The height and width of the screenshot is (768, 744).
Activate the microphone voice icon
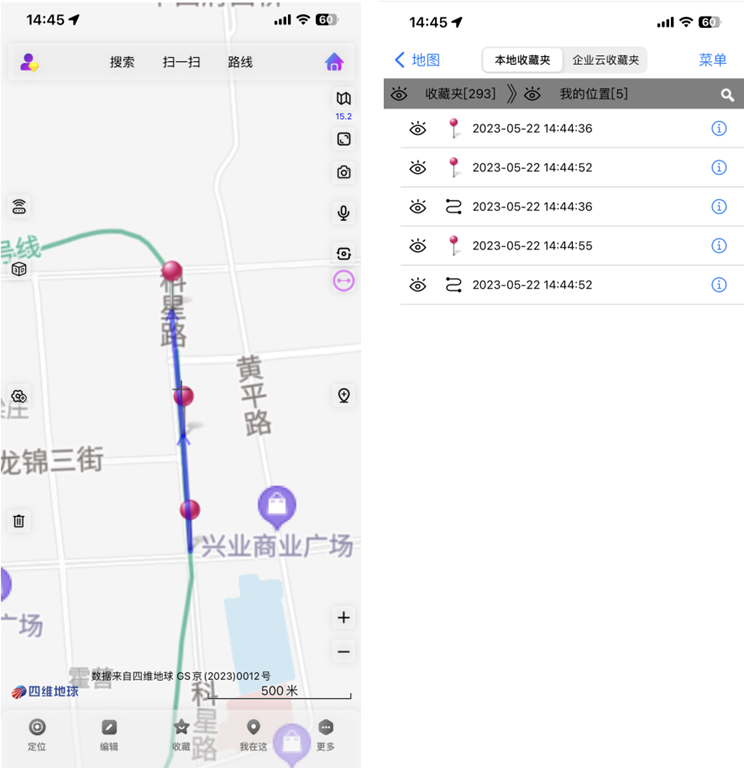click(344, 213)
